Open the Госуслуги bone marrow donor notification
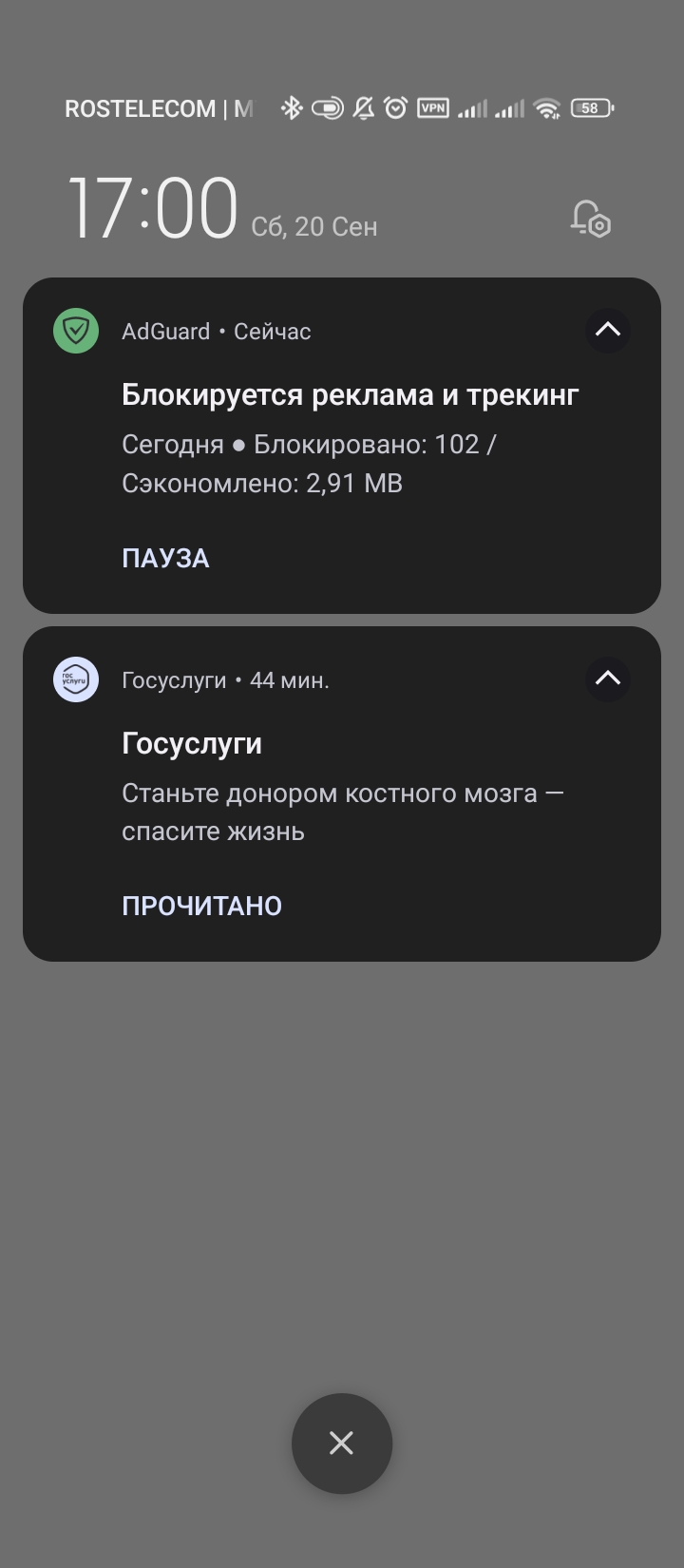The image size is (684, 1568). [x=342, y=789]
